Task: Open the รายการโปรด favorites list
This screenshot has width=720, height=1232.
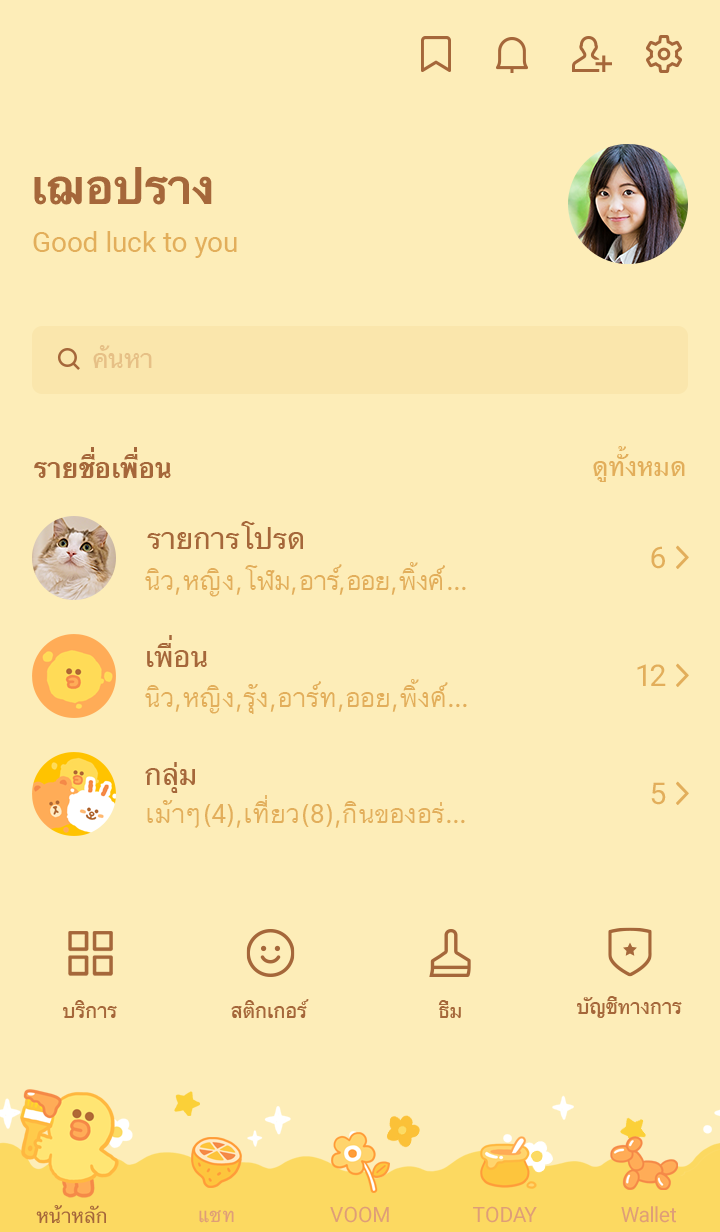Action: (360, 558)
